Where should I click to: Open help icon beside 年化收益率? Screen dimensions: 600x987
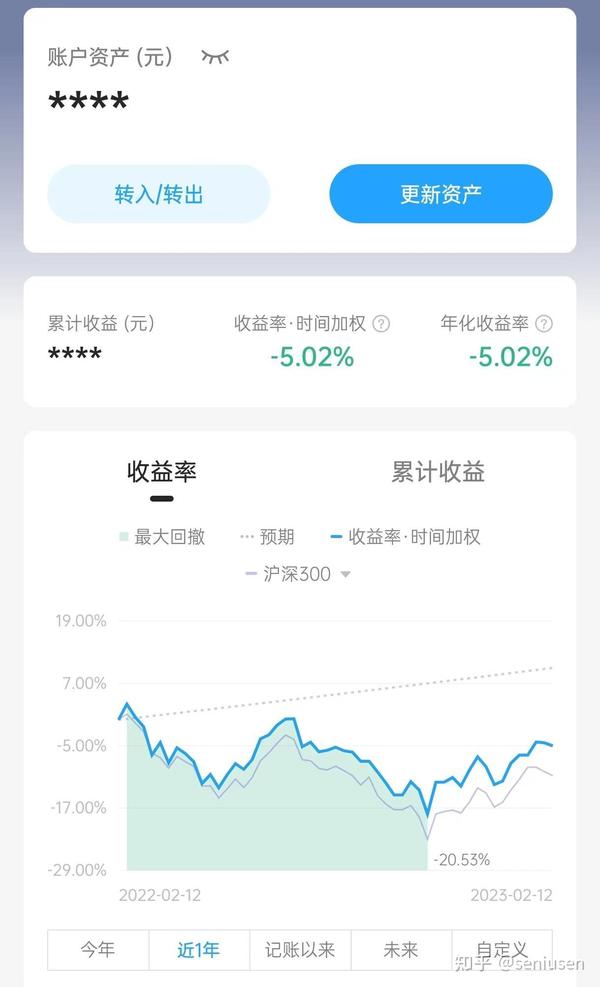coord(543,324)
